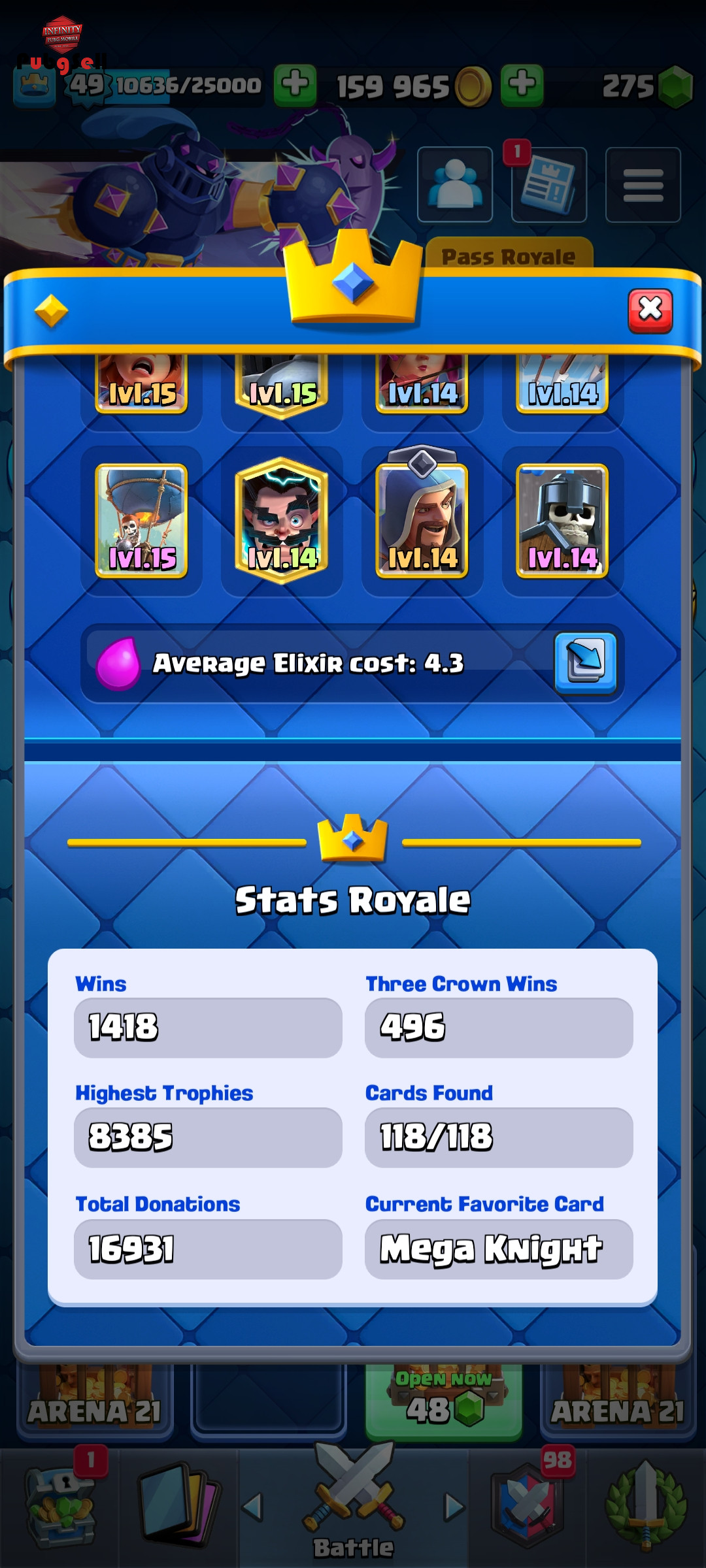The height and width of the screenshot is (1568, 706).
Task: Open the chest now for 48 gems
Action: pyautogui.click(x=444, y=1400)
